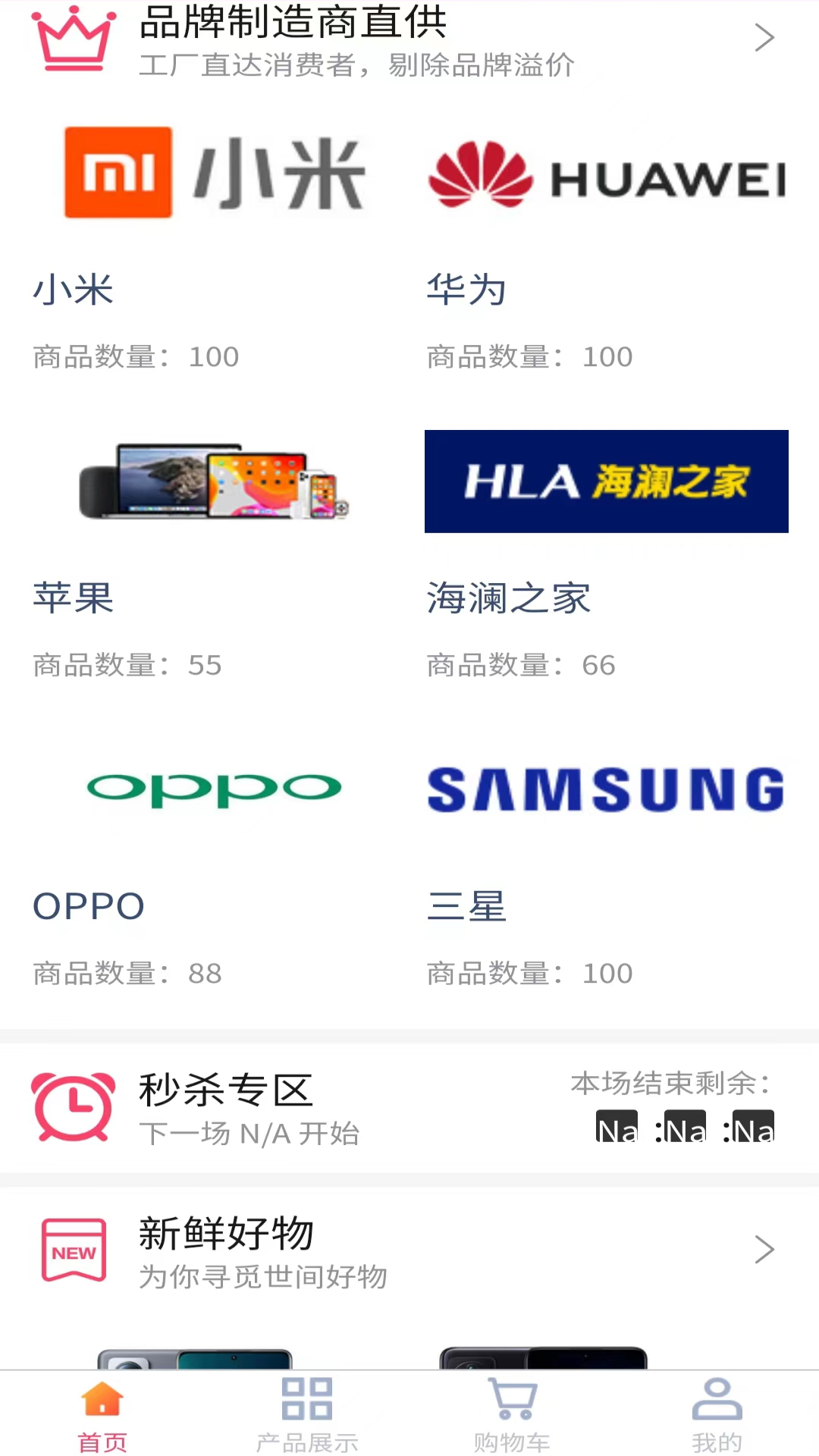Open the 购物车 shopping cart icon
This screenshot has height=1456, width=819.
click(511, 1399)
